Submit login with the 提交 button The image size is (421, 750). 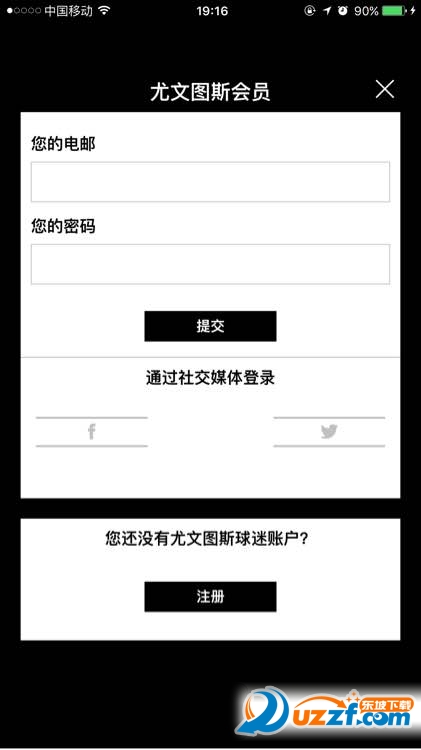[210, 326]
